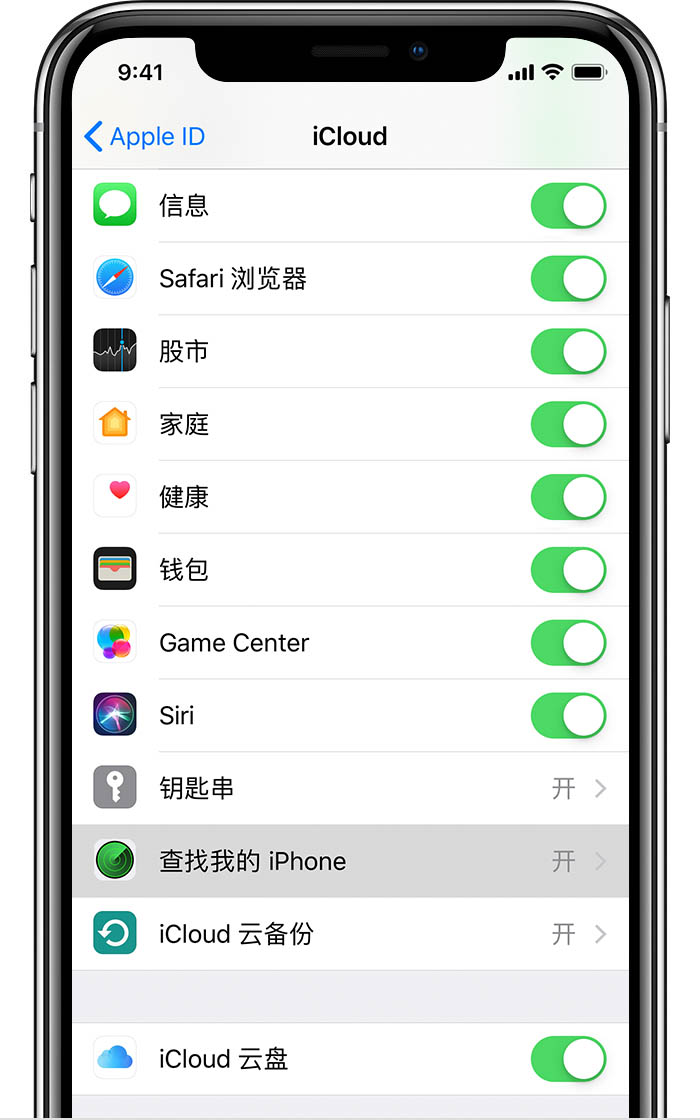The height and width of the screenshot is (1120, 700).
Task: Open the 钥匙串 settings
Action: pos(350,788)
